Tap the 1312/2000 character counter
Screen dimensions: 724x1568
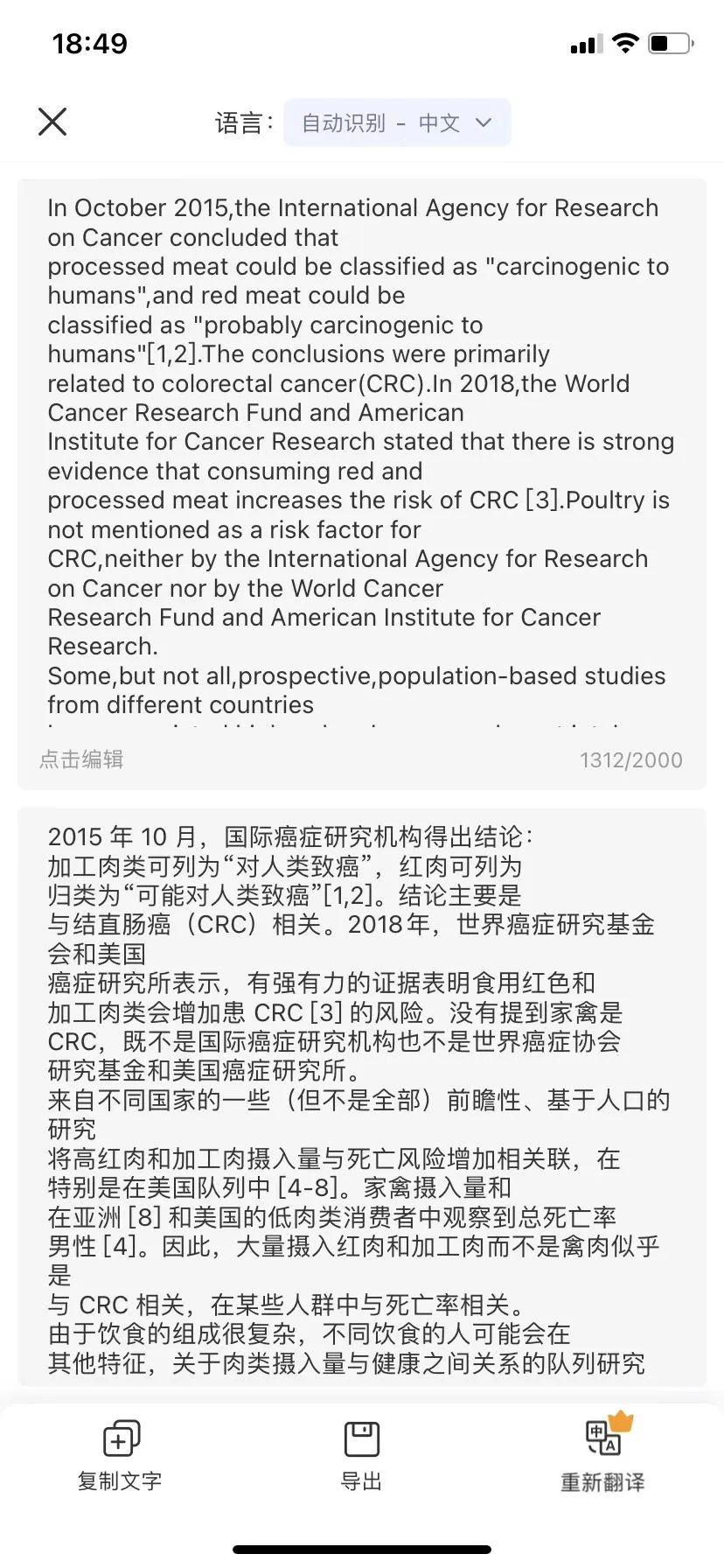(631, 759)
